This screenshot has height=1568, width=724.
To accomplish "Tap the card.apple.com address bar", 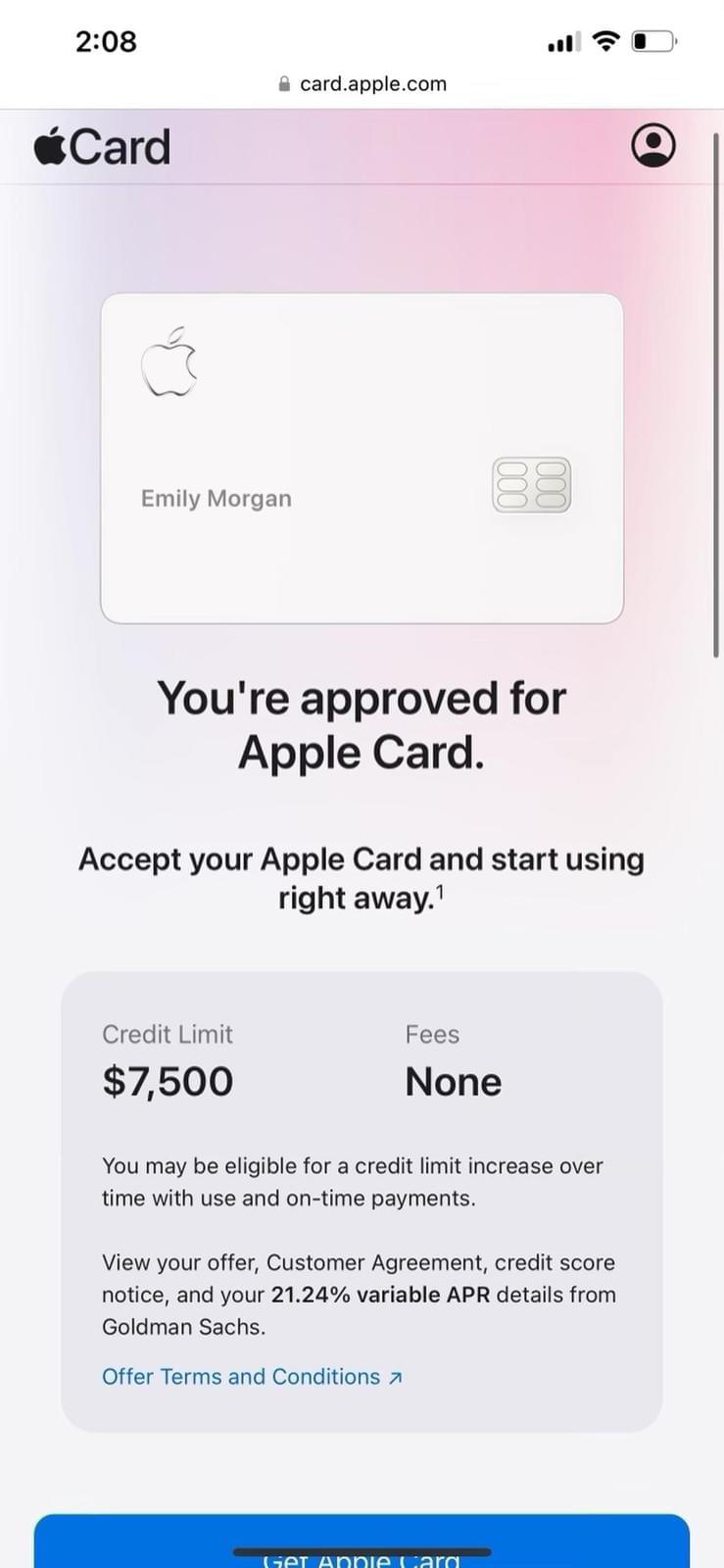I will (x=362, y=84).
